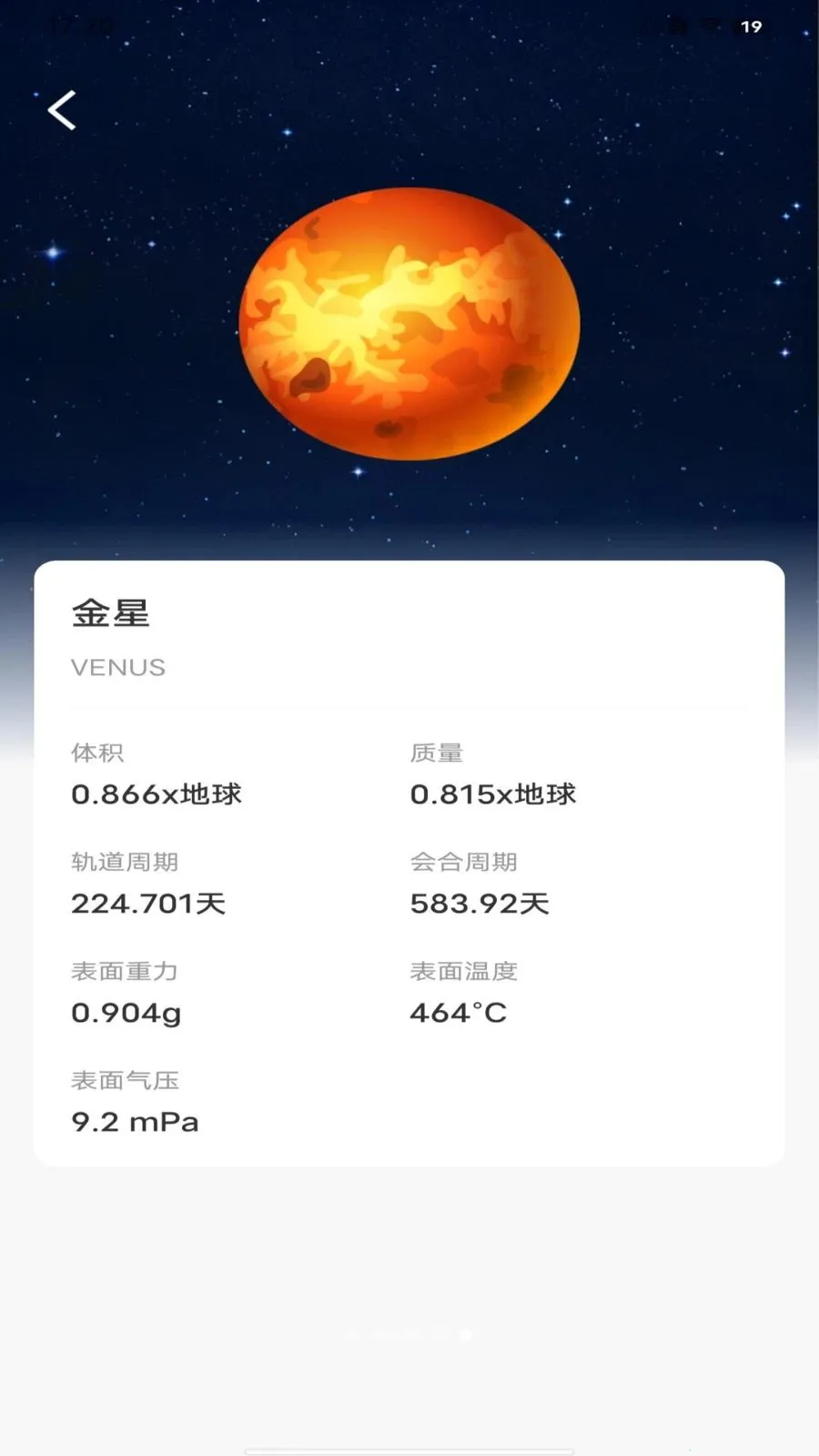
Task: Select the first page indicator dot
Action: tap(350, 1336)
